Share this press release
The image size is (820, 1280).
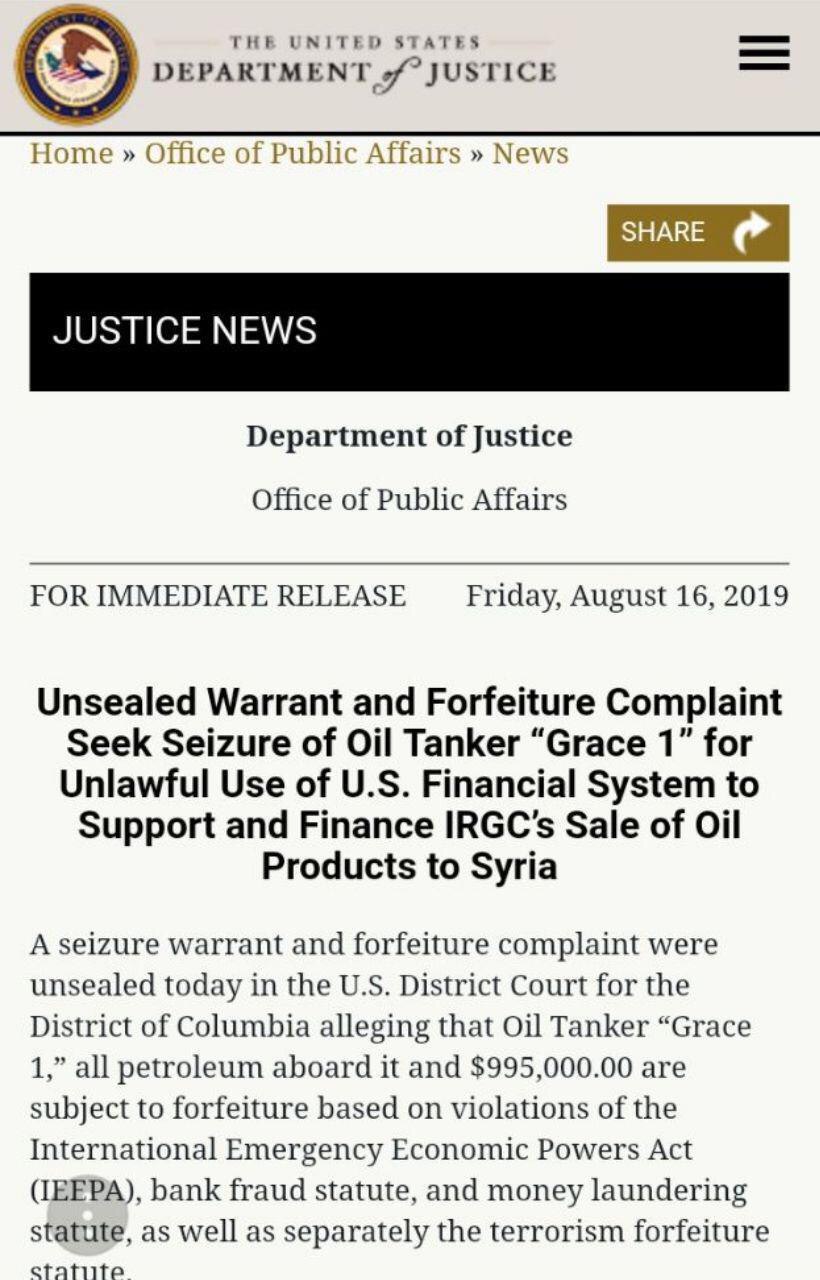point(697,233)
